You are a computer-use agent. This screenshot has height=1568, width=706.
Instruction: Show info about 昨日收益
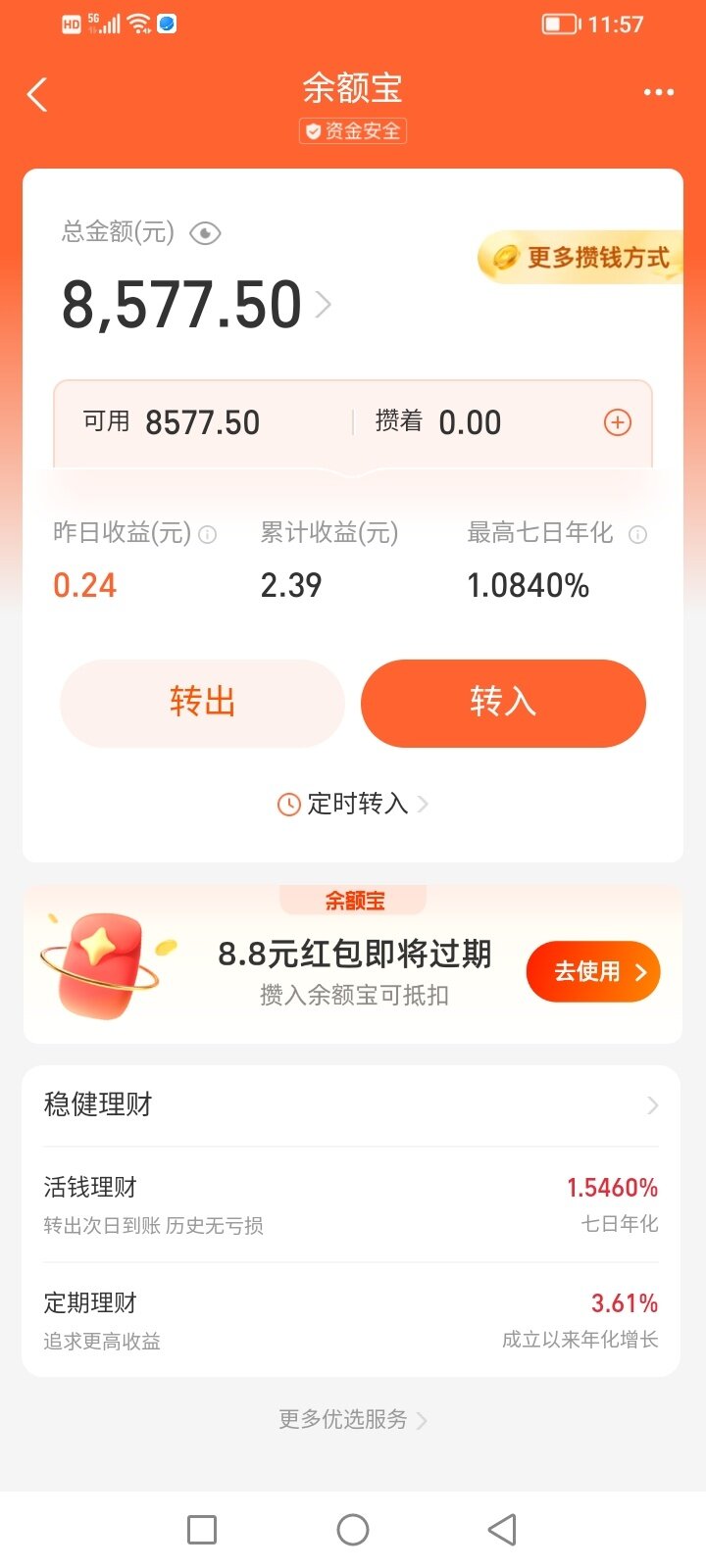[208, 534]
